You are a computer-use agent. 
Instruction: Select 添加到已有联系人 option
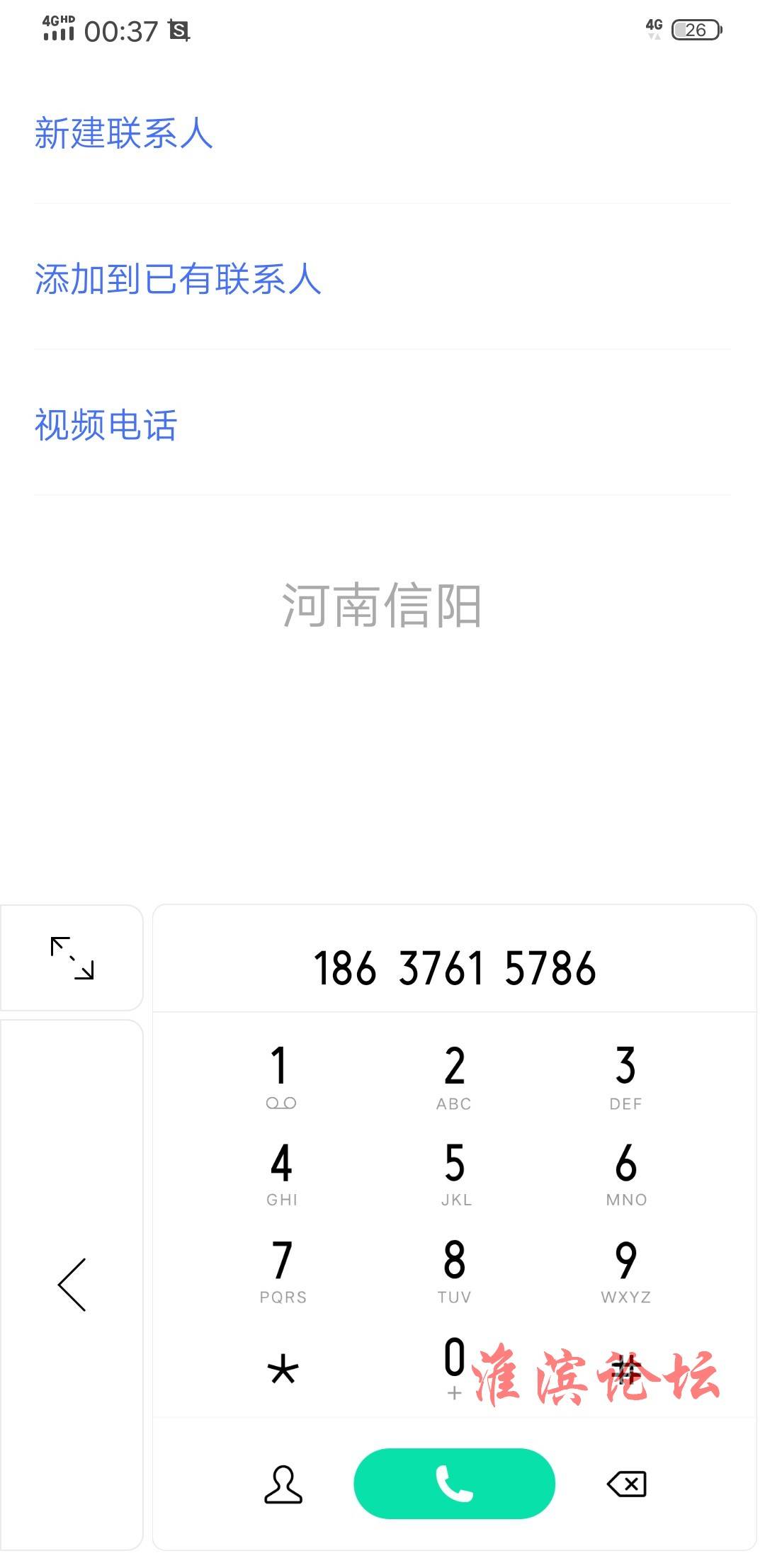click(x=178, y=278)
